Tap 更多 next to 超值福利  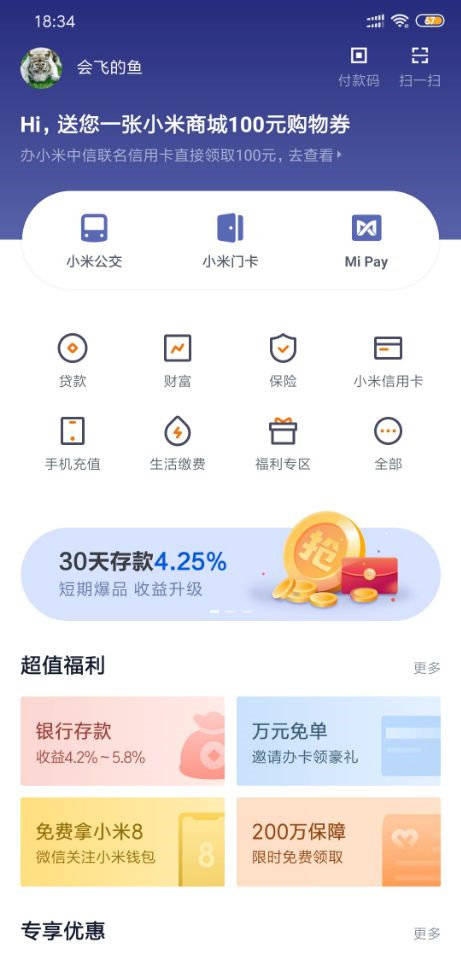[x=427, y=668]
